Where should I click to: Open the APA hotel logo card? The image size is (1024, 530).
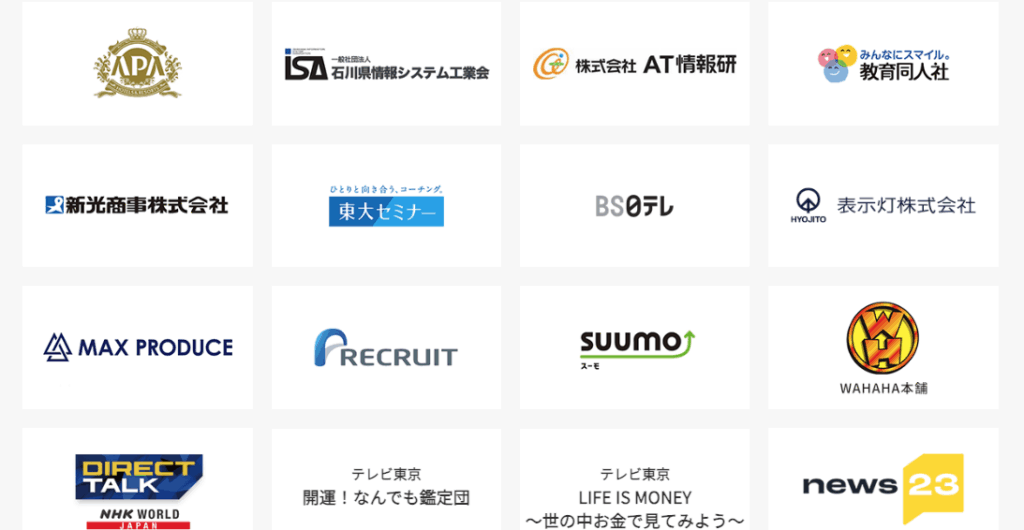point(137,64)
